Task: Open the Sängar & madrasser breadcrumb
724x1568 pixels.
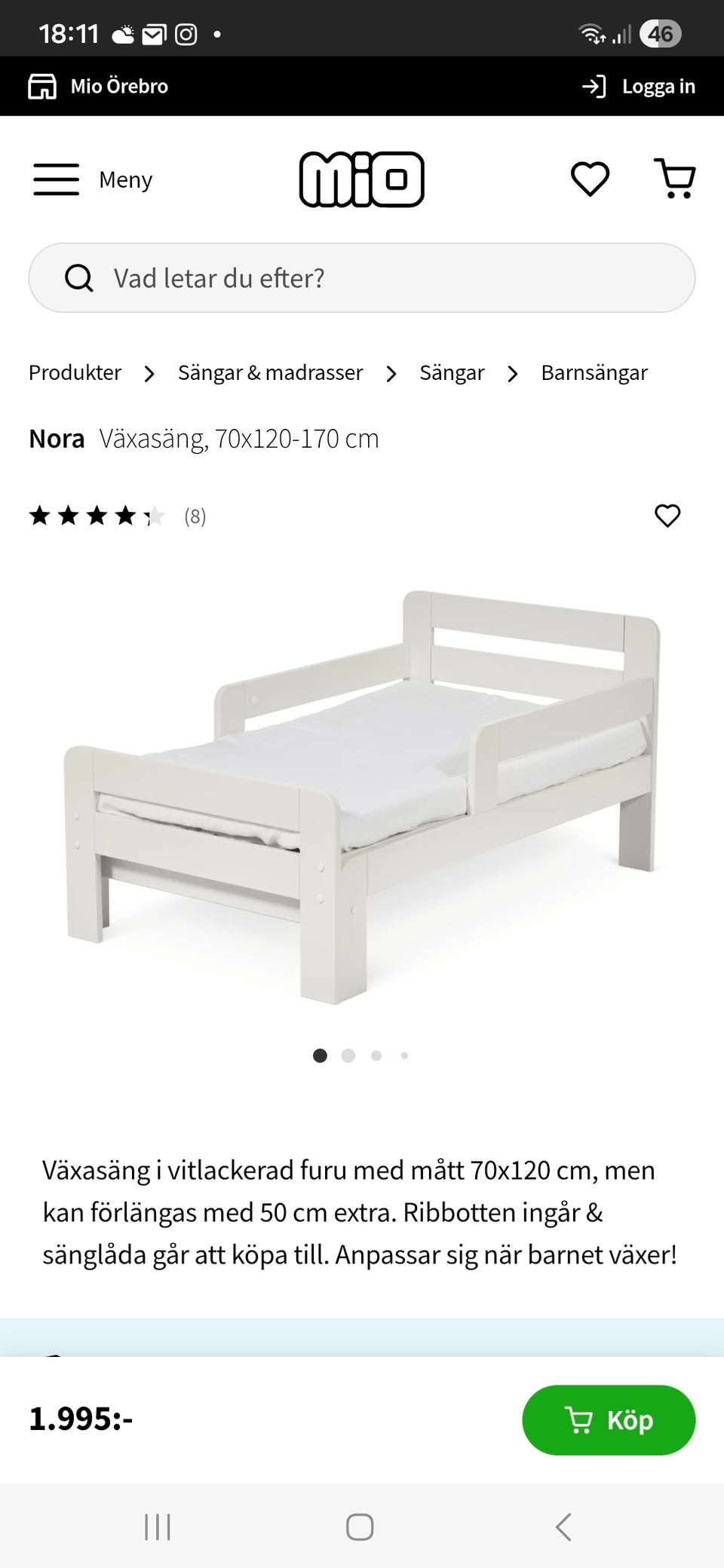Action: coord(270,372)
